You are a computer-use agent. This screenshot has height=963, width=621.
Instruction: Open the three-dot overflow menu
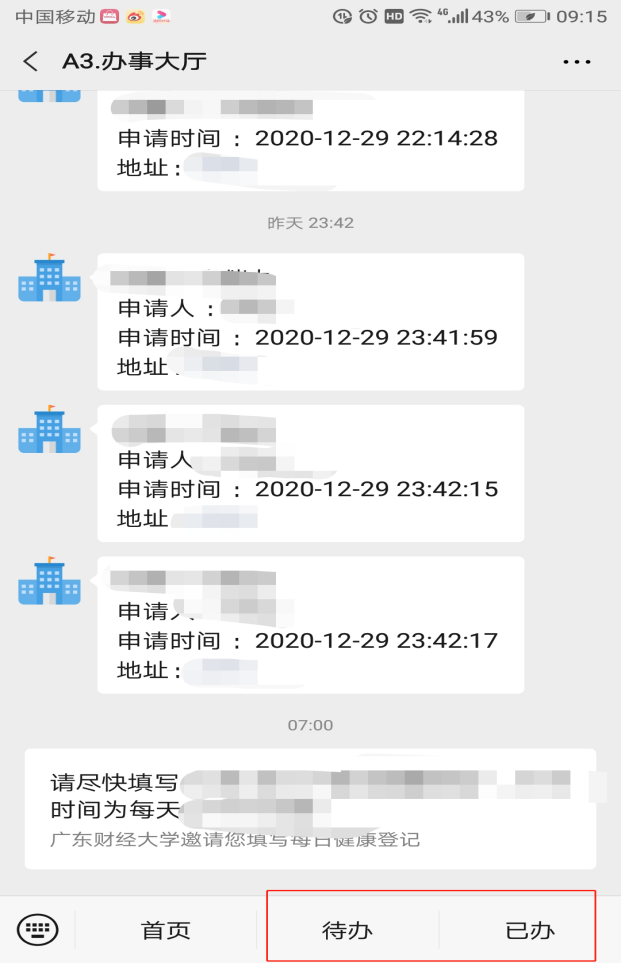(x=577, y=62)
